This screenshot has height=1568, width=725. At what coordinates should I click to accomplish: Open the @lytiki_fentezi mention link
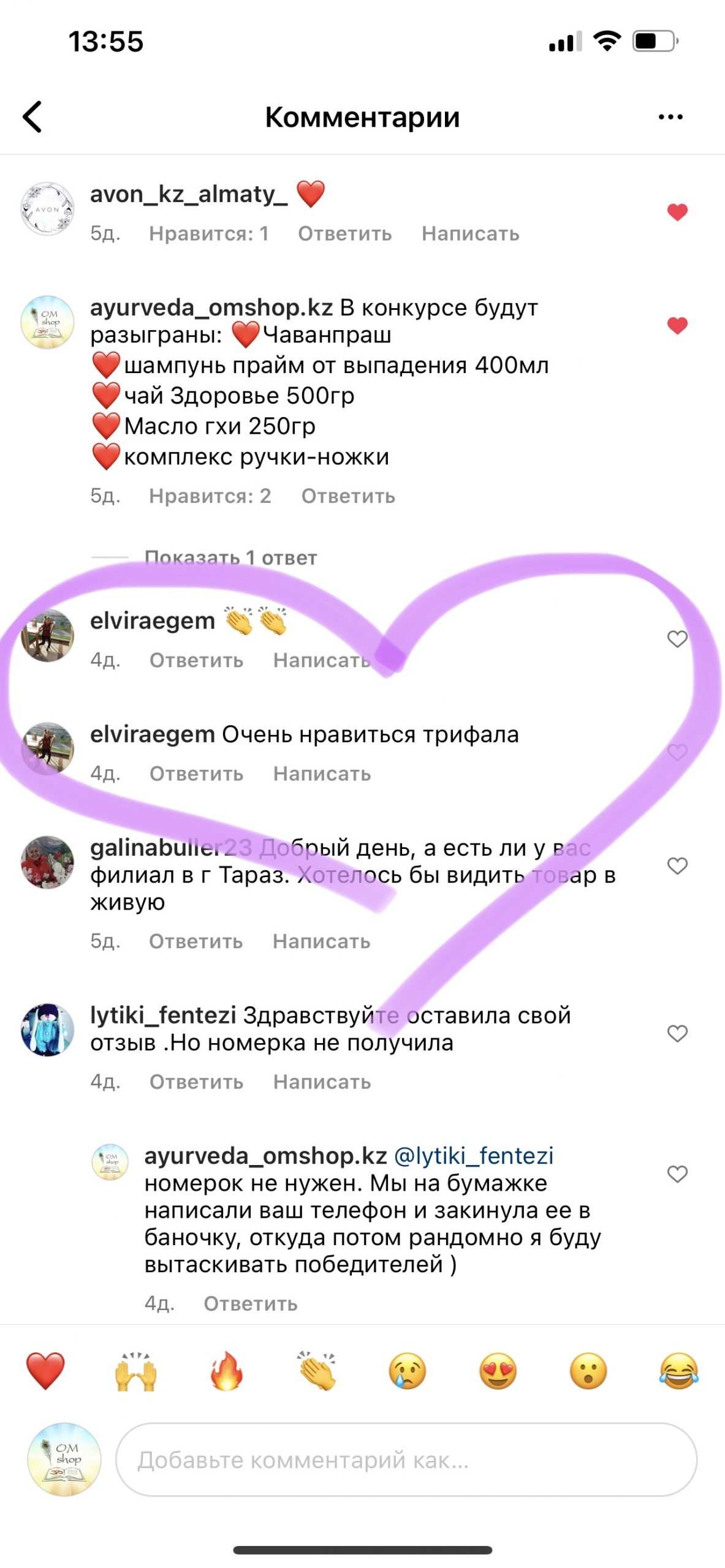tap(474, 1156)
